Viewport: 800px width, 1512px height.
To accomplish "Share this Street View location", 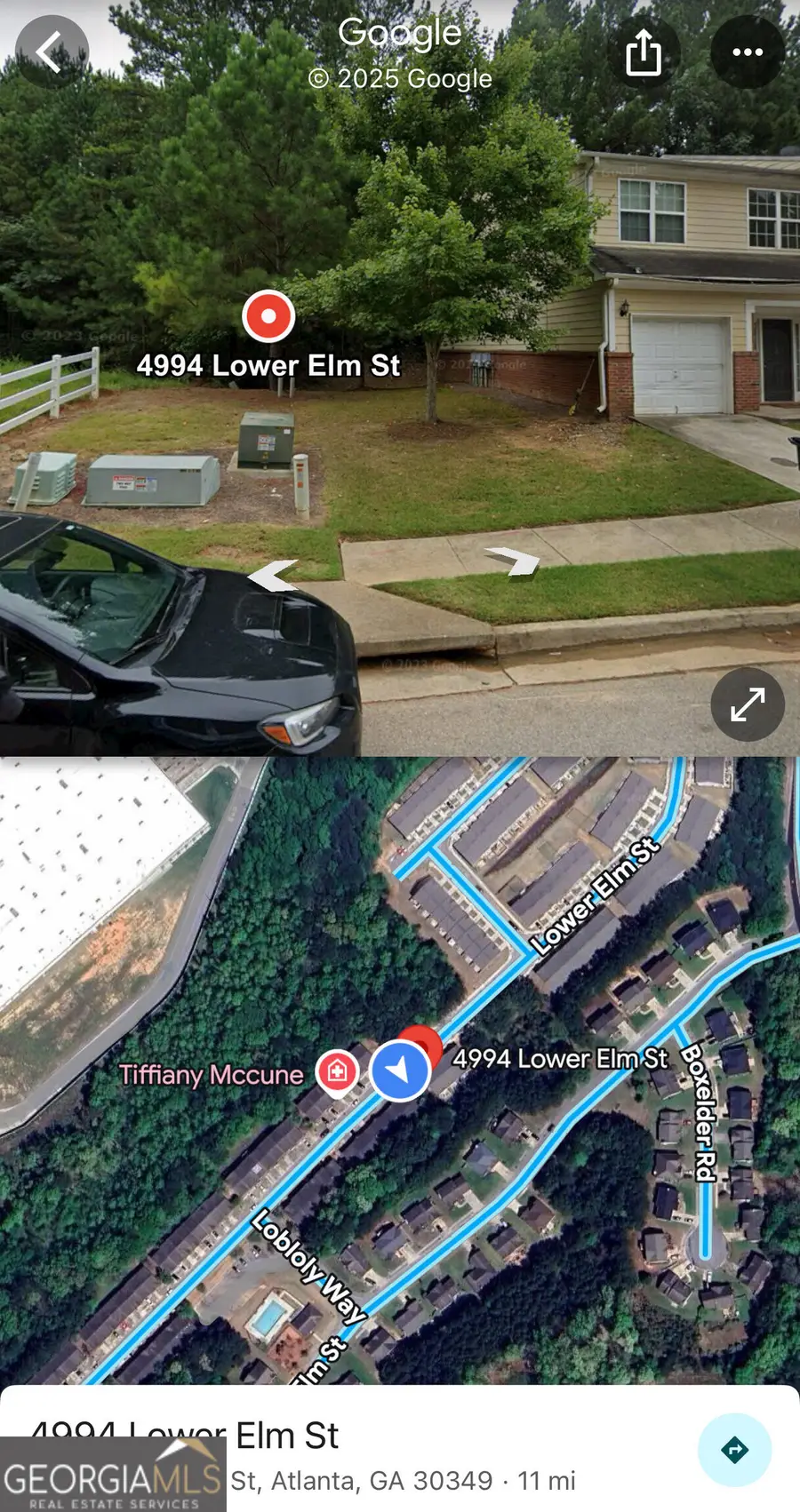I will (643, 52).
